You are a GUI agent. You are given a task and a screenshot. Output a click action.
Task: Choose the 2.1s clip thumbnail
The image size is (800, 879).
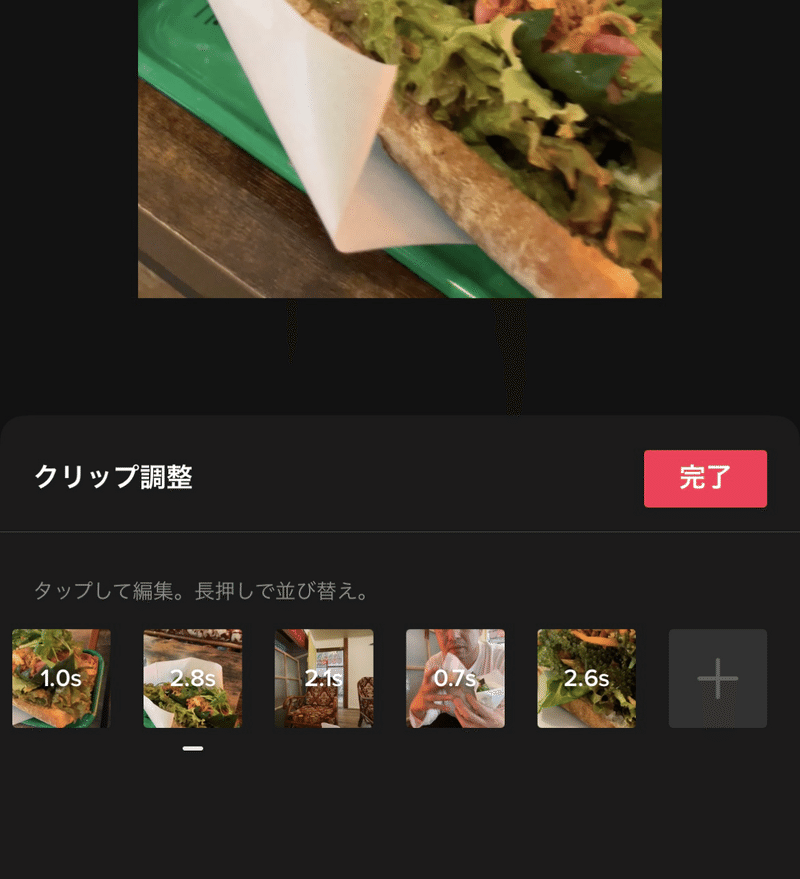(x=324, y=678)
